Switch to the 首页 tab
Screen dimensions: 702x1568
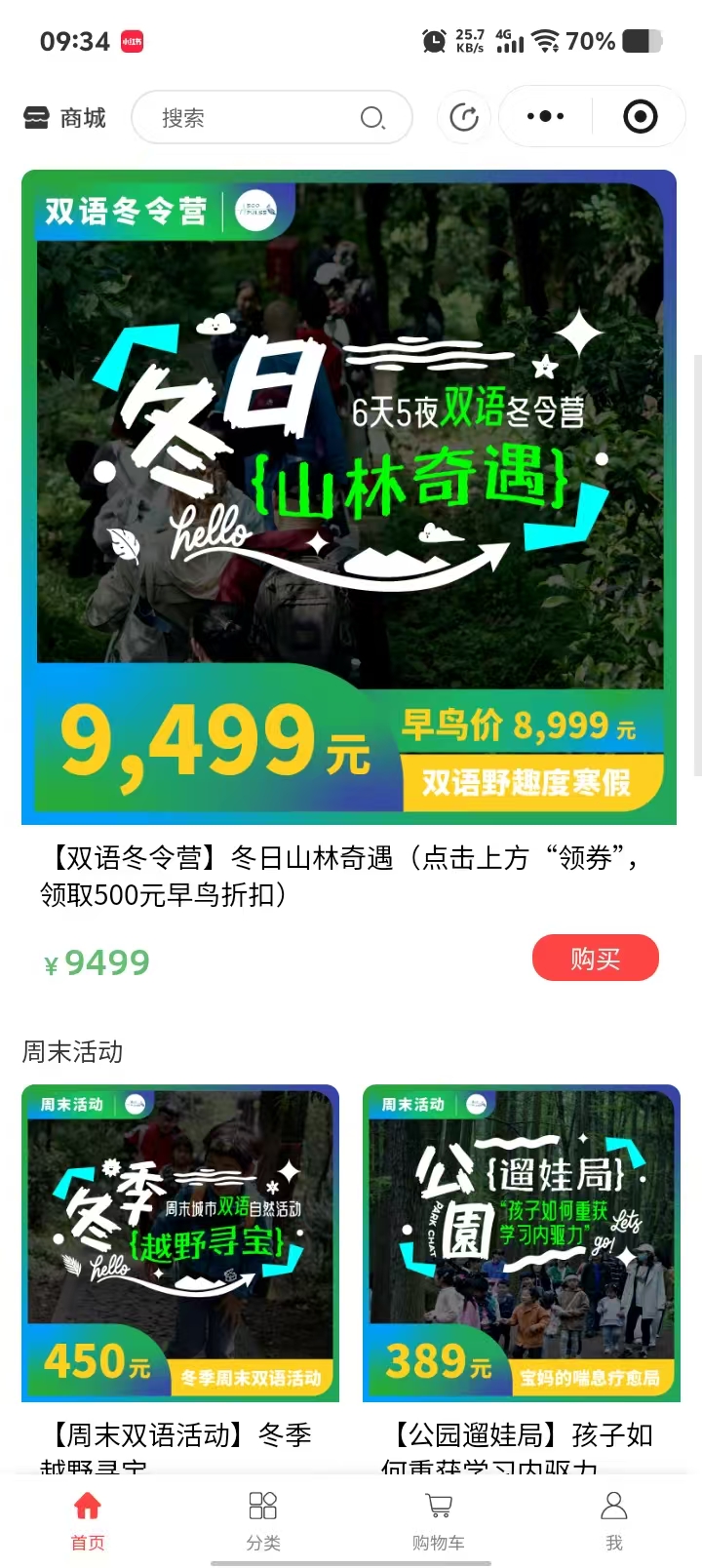click(x=88, y=1519)
